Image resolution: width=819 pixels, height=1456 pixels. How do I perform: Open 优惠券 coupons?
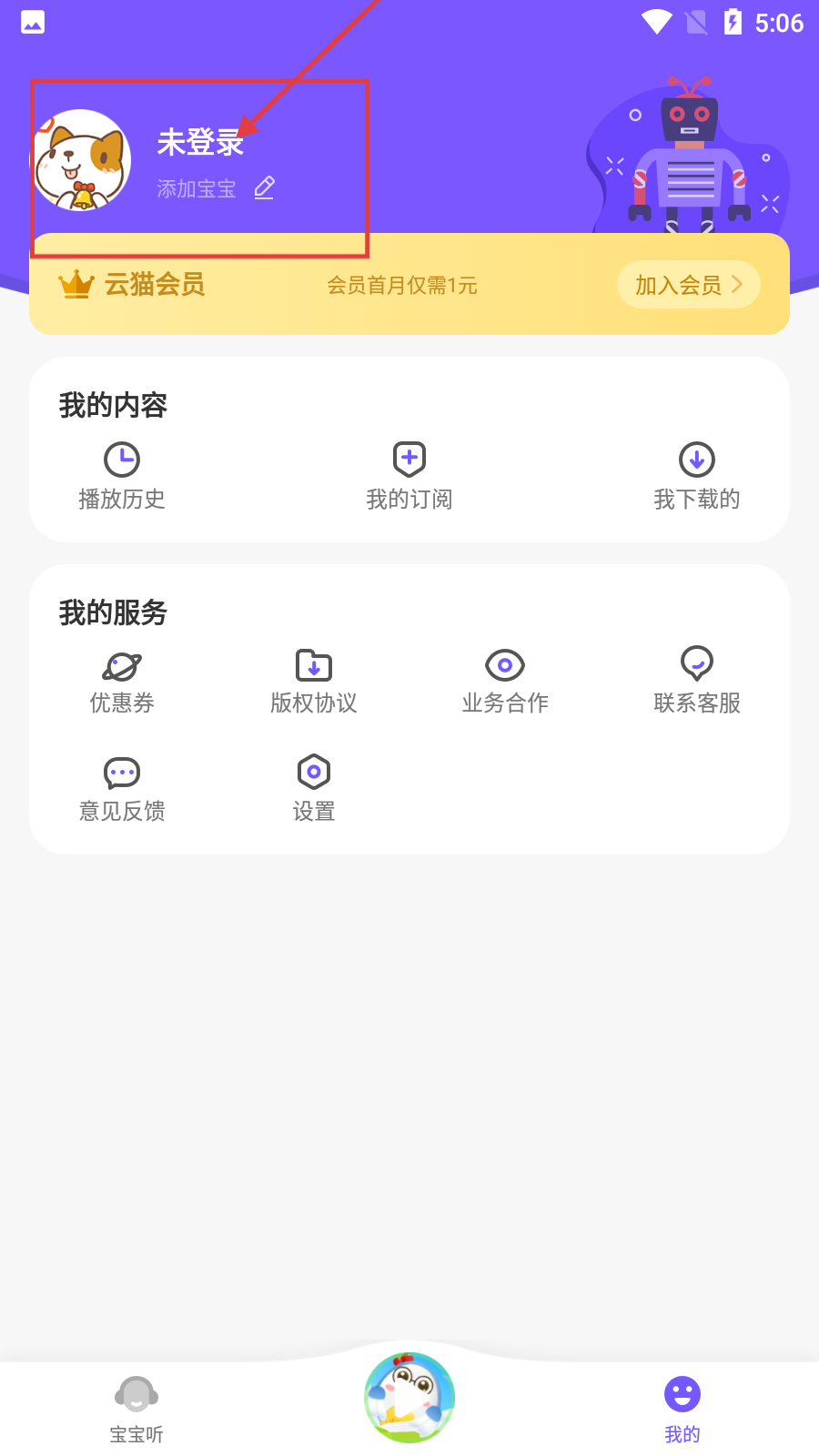pyautogui.click(x=122, y=682)
